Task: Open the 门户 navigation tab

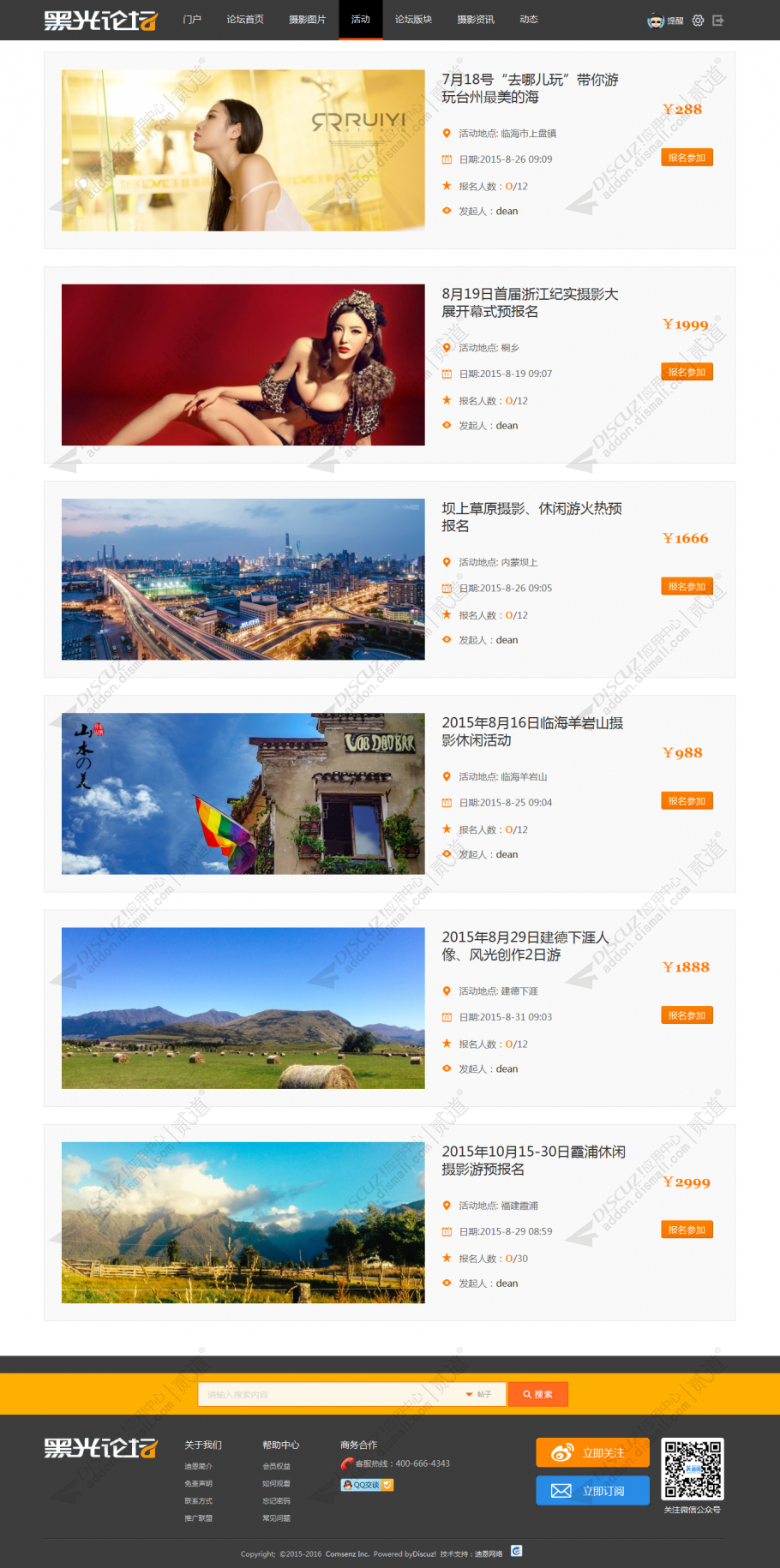Action: 192,20
